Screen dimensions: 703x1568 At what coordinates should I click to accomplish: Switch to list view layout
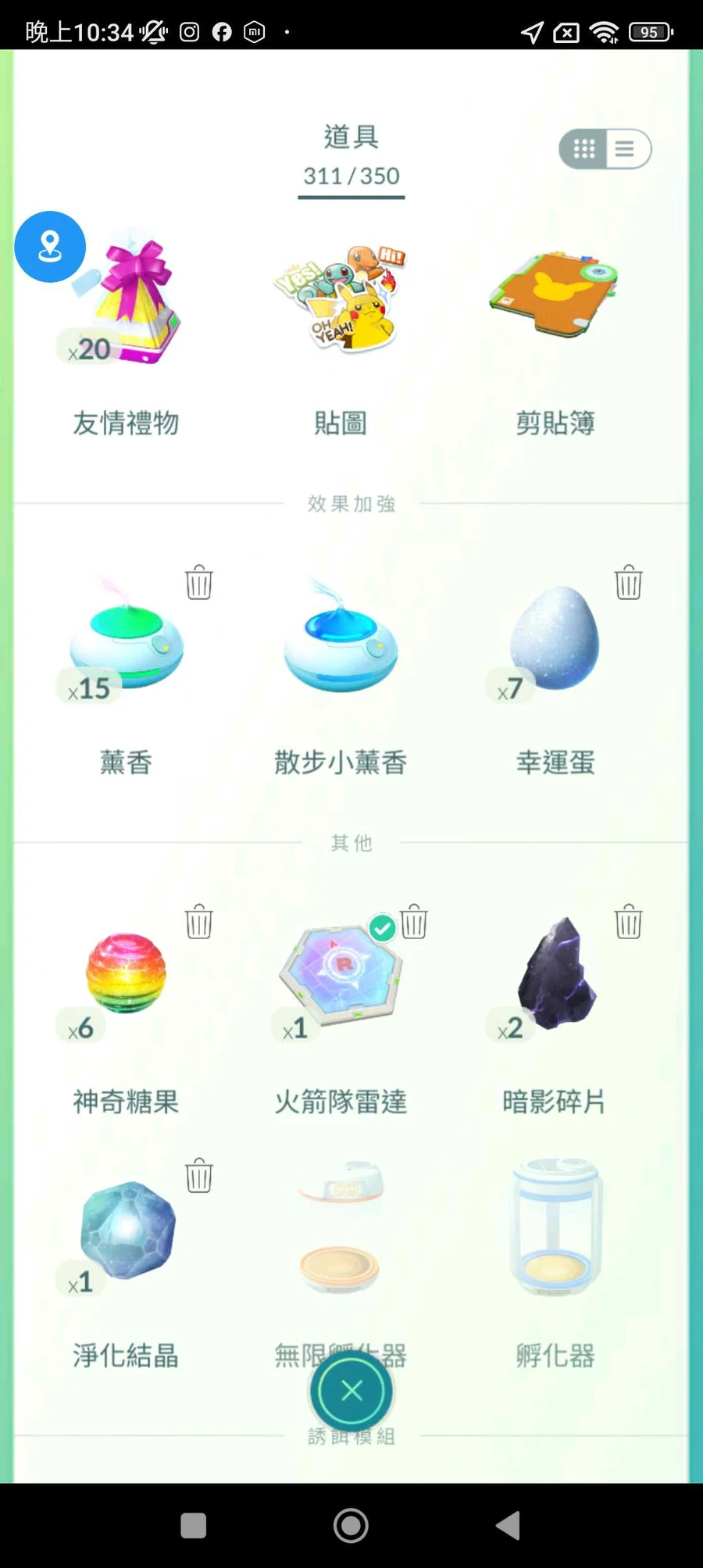(625, 148)
